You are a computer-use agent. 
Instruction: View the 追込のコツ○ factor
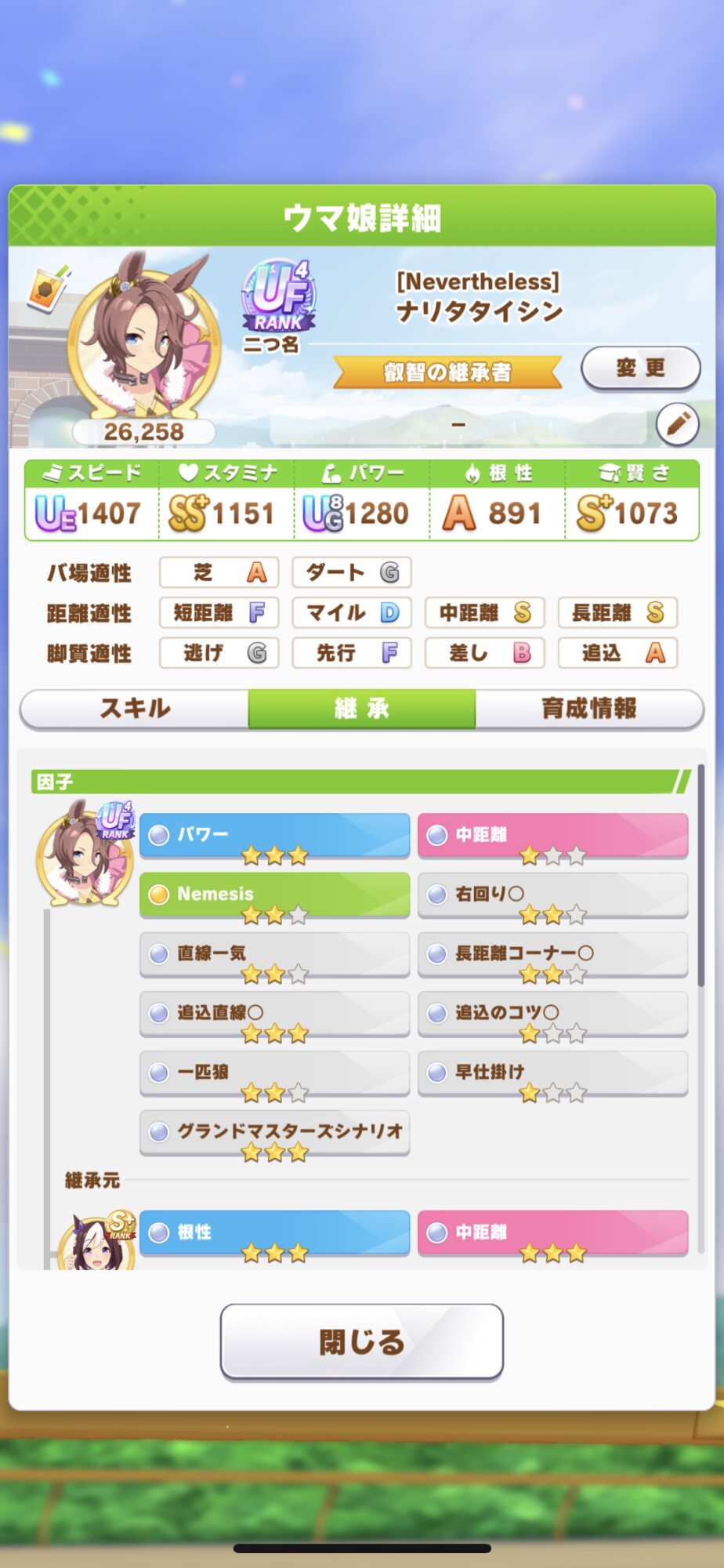point(553,1014)
